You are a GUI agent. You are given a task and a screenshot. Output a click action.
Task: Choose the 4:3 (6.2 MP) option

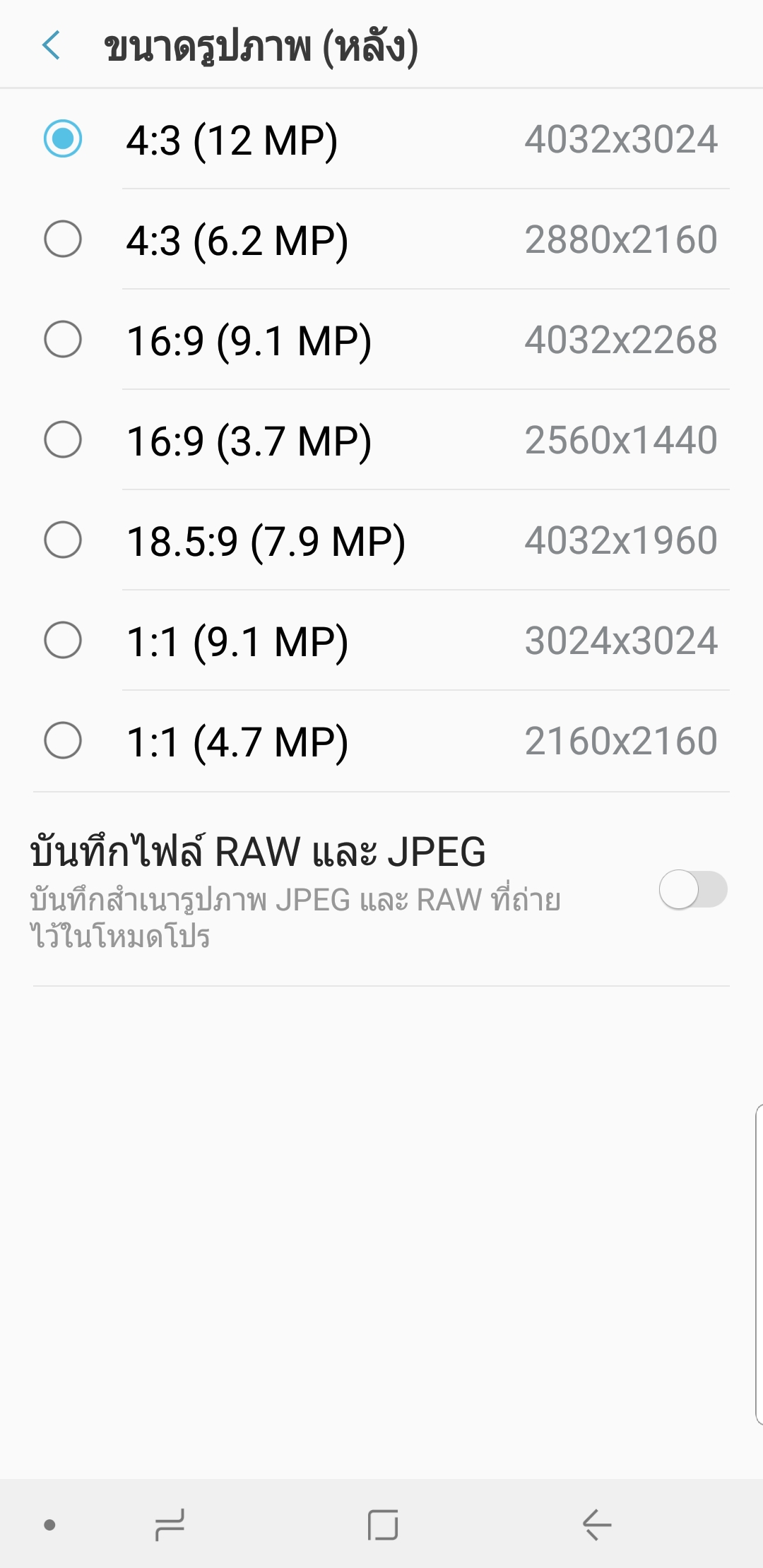(x=63, y=239)
